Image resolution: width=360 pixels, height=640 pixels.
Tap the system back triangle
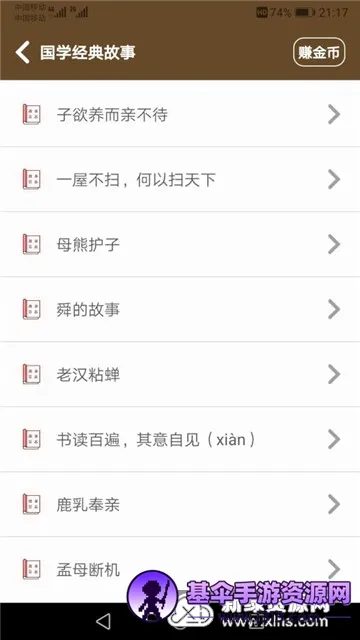tap(103, 622)
